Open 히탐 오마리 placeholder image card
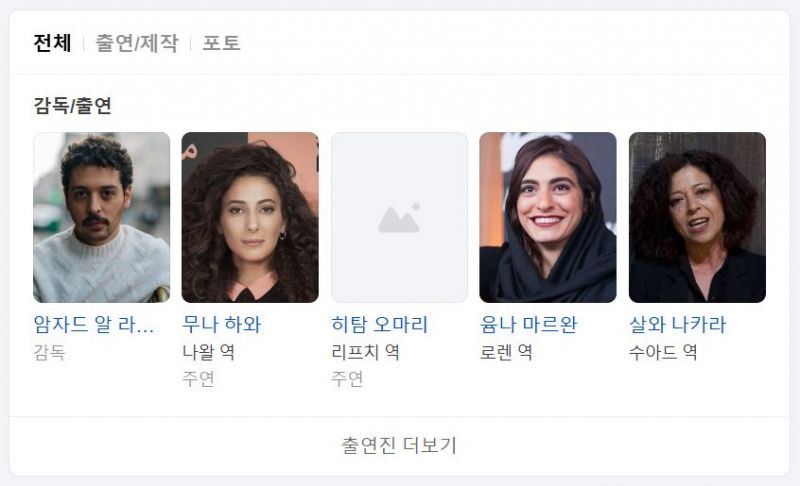800x486 pixels. (399, 217)
